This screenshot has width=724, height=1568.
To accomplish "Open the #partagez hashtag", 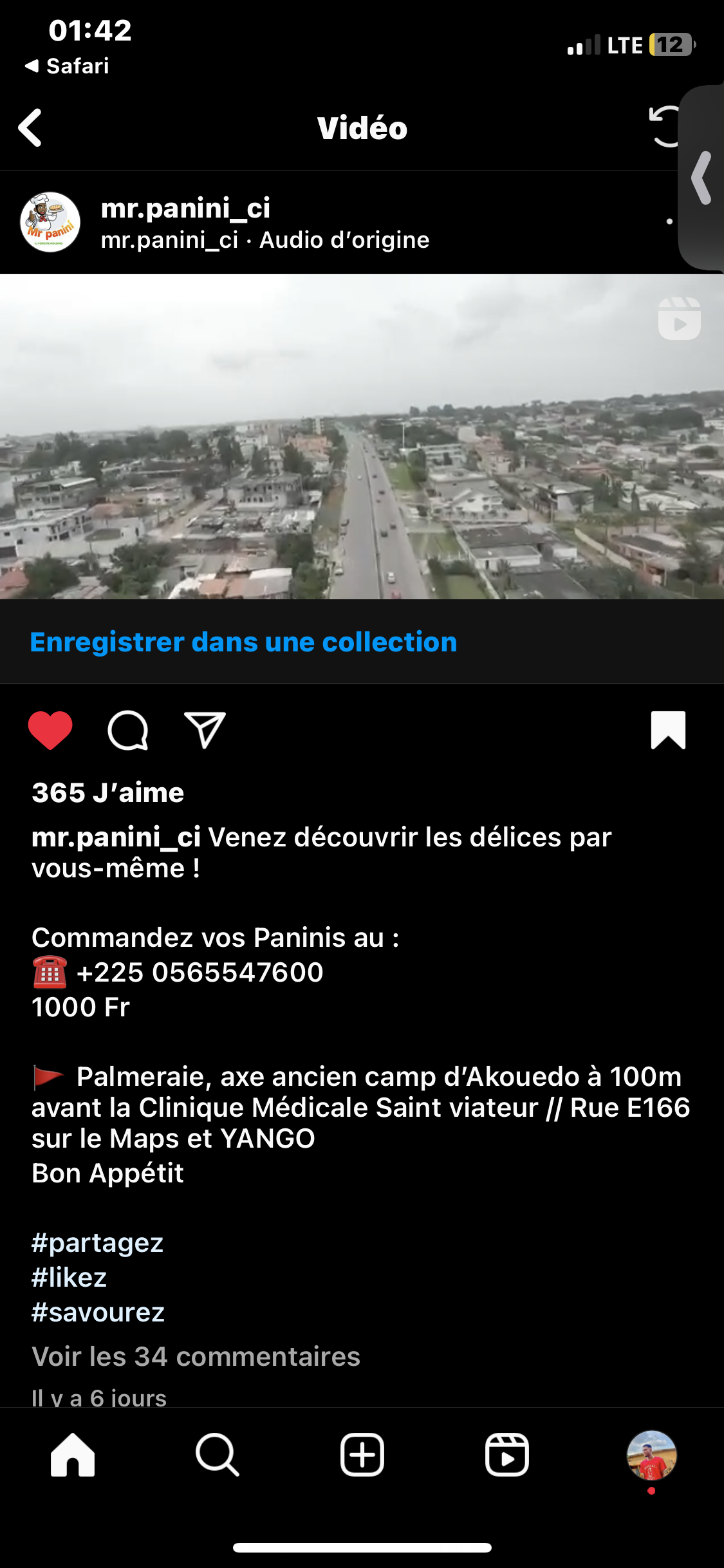I will tap(97, 1243).
